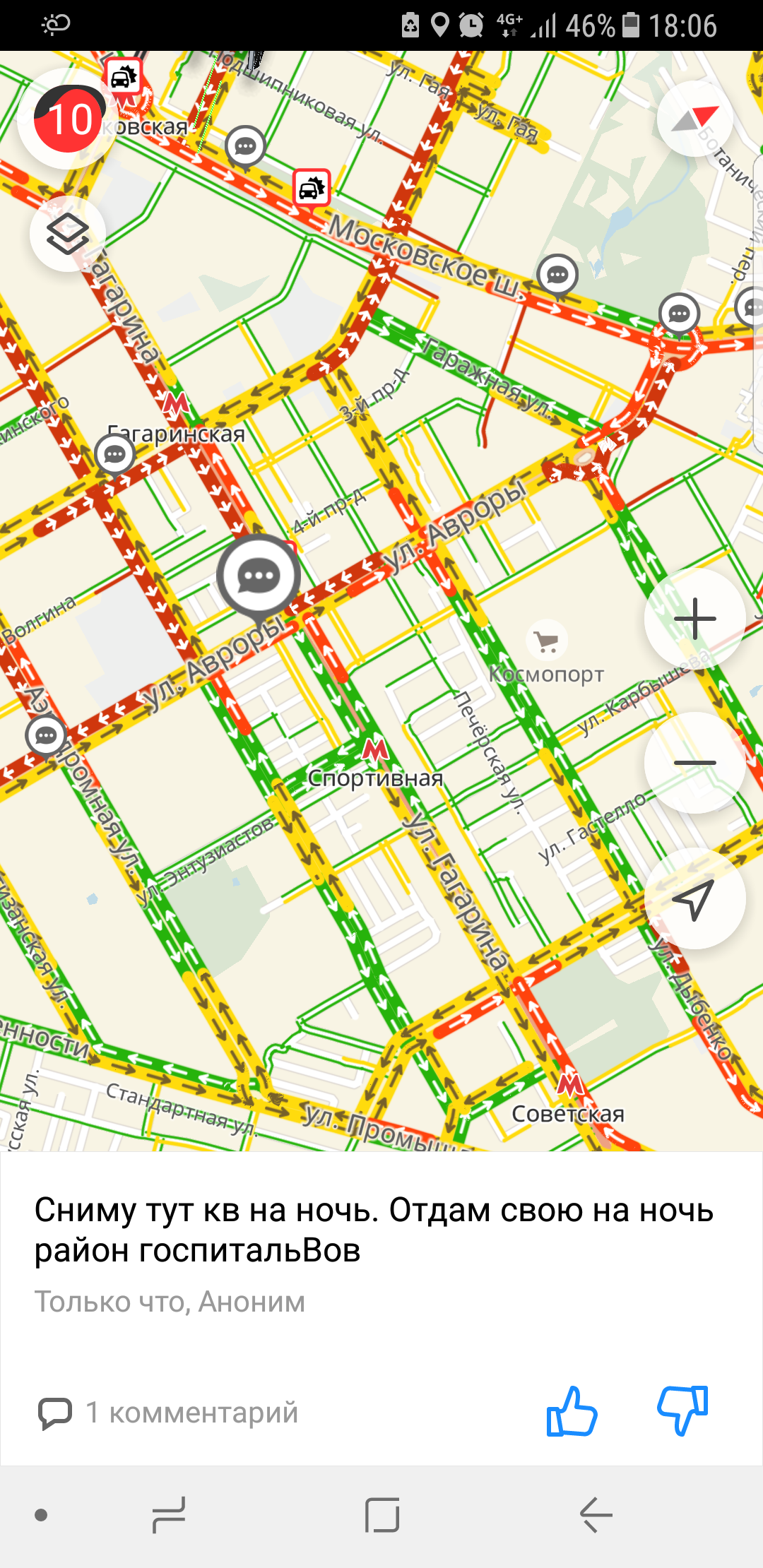Open the map layers menu
The image size is (763, 1568).
[x=68, y=234]
